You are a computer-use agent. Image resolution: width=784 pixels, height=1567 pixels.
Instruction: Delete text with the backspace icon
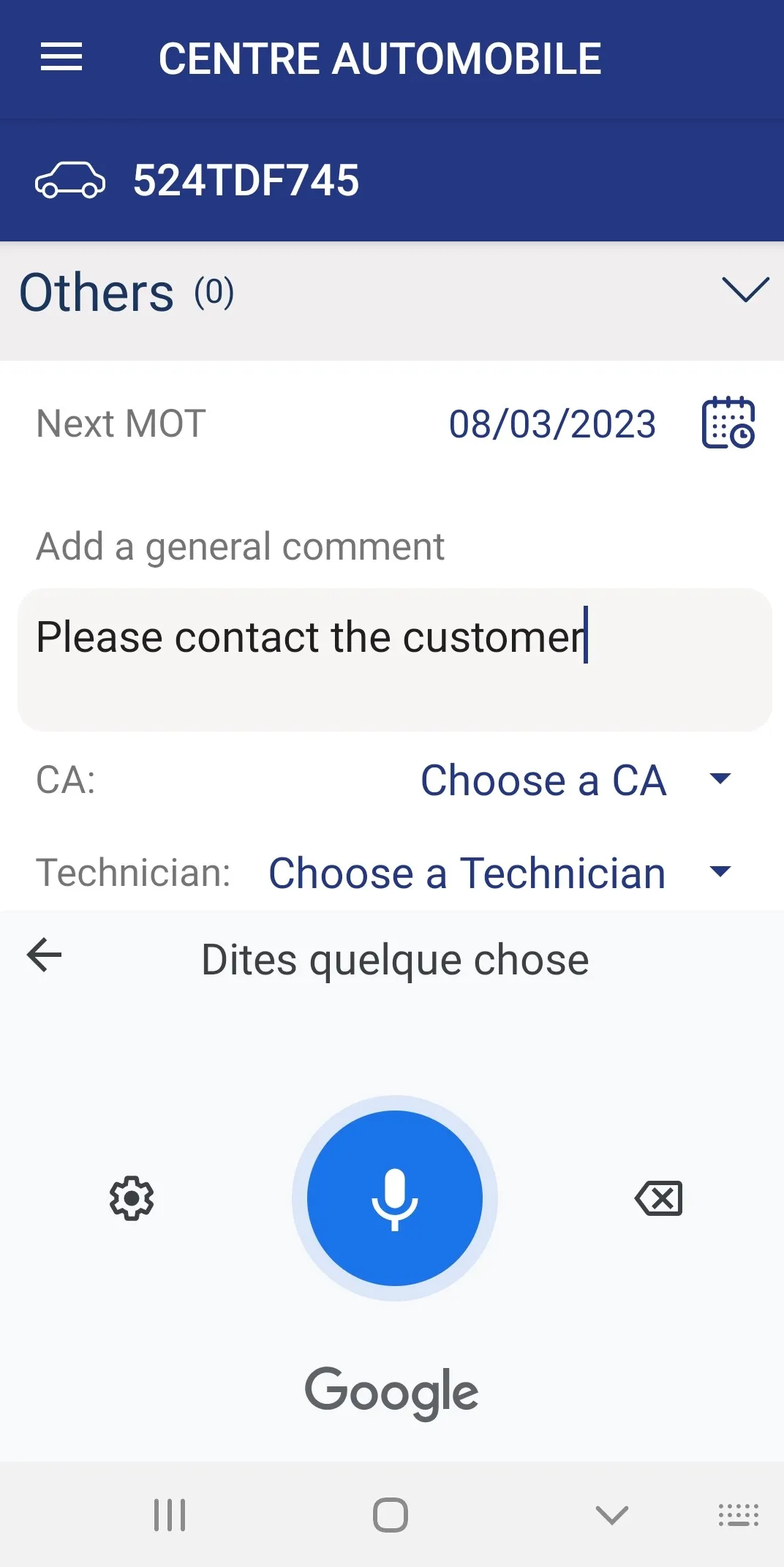659,1198
